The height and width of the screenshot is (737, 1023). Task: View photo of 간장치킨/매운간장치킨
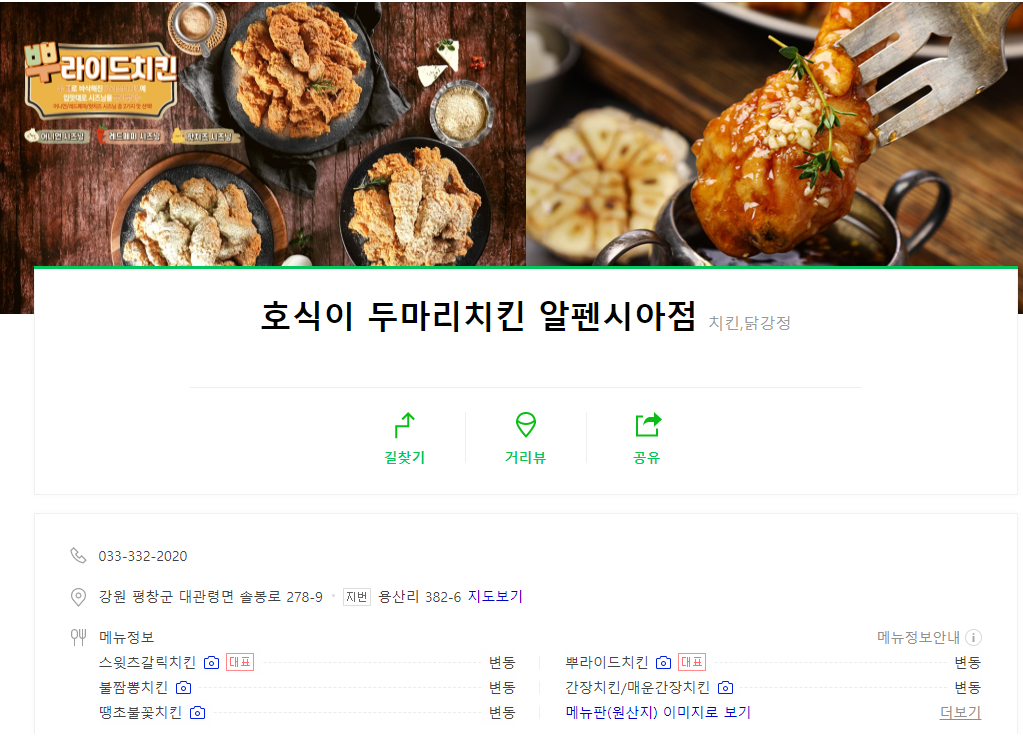(725, 688)
